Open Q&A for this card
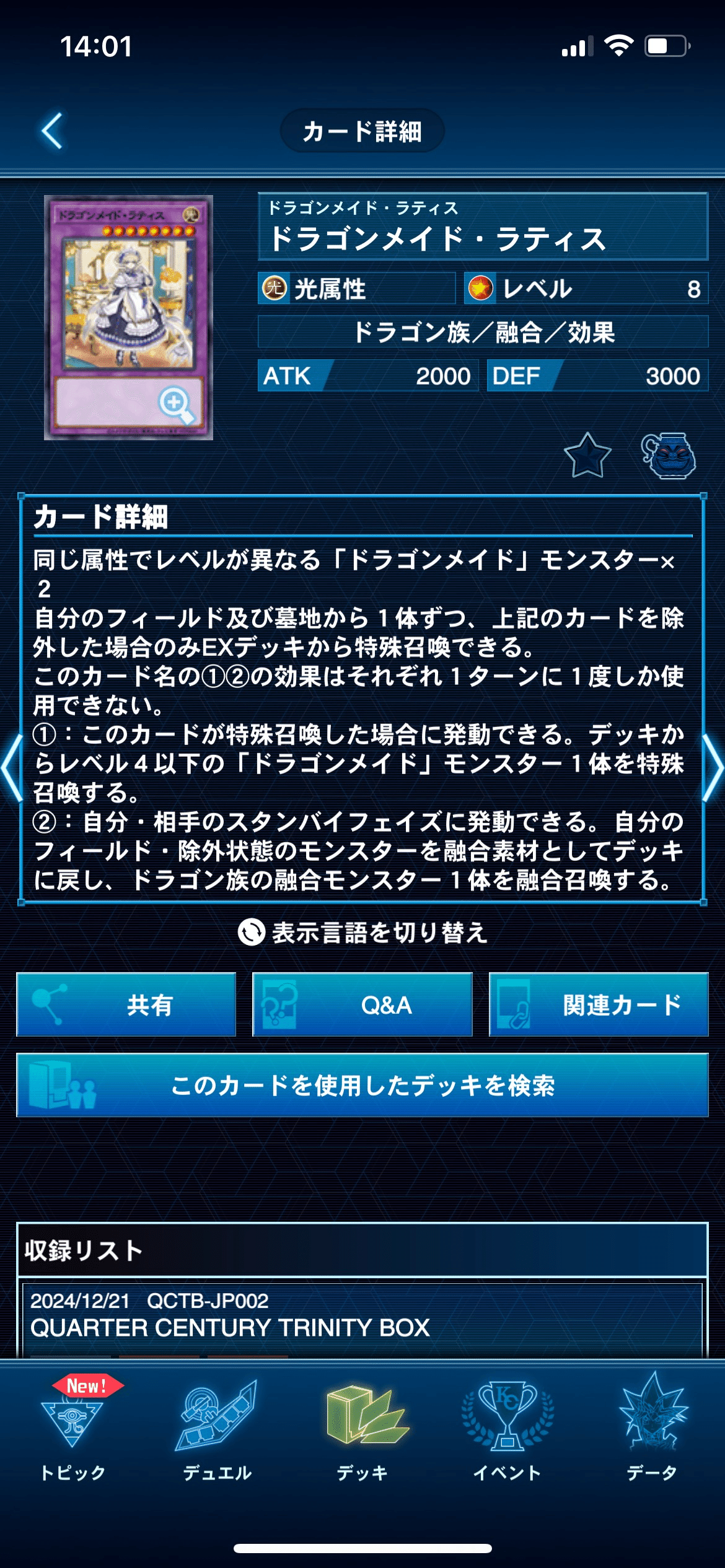The image size is (725, 1568). point(362,1004)
